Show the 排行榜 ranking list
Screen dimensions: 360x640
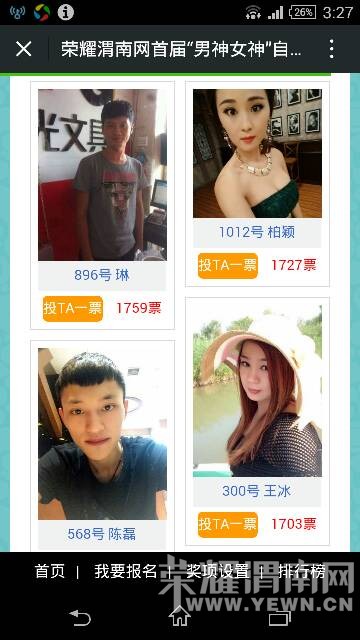[x=302, y=571]
